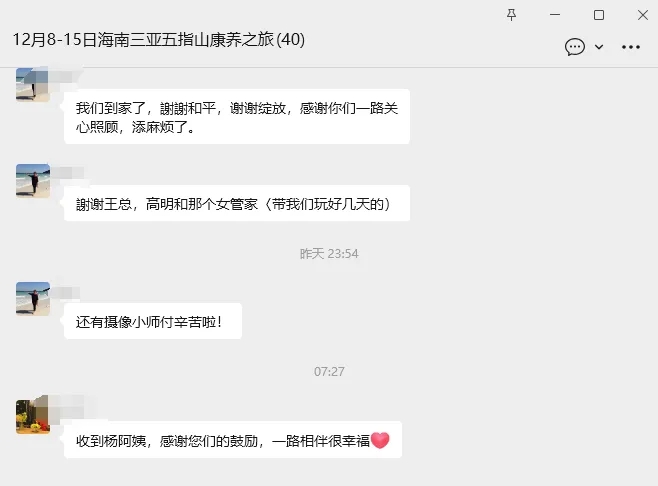
Task: Open avatar of sender replying to 杨阿姨
Action: 33,416
